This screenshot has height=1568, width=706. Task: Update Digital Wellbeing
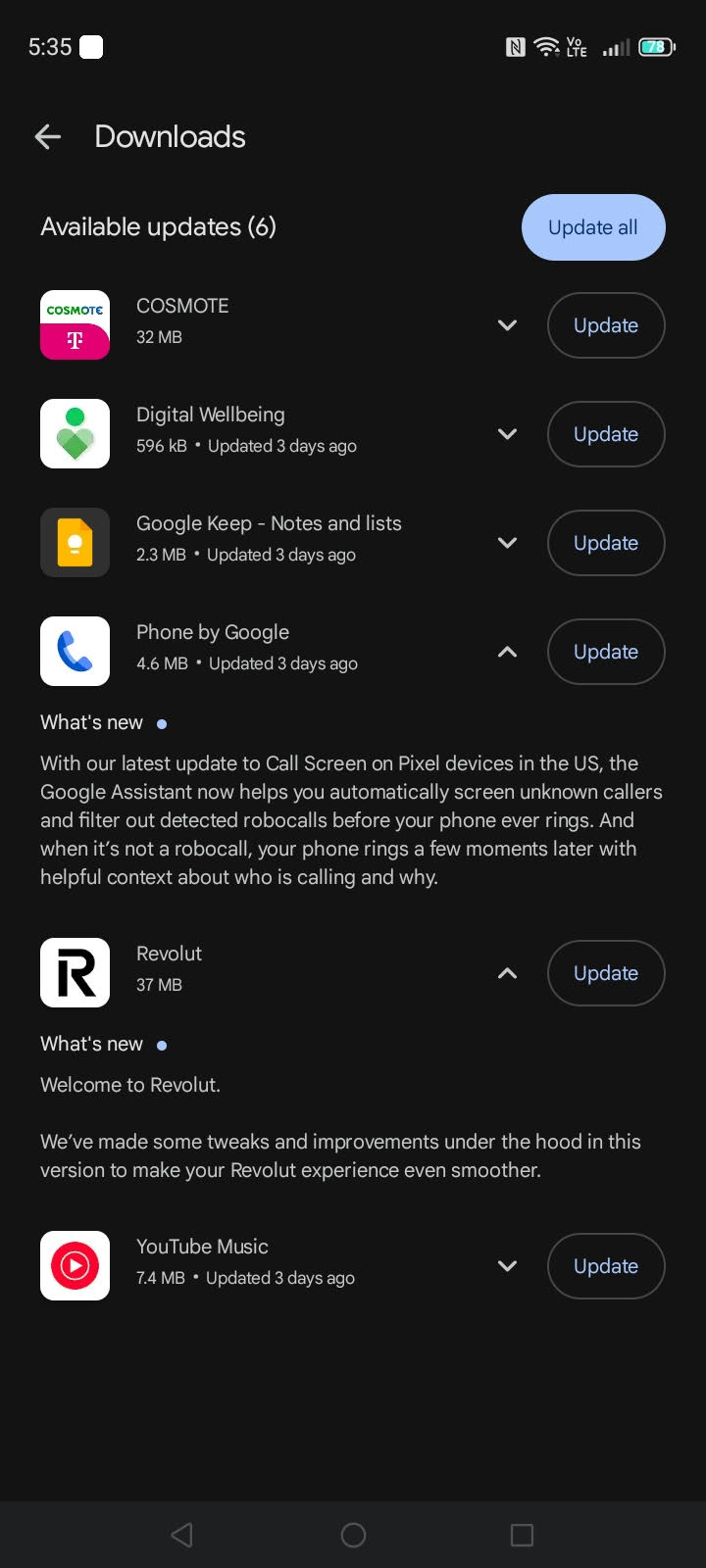[605, 434]
